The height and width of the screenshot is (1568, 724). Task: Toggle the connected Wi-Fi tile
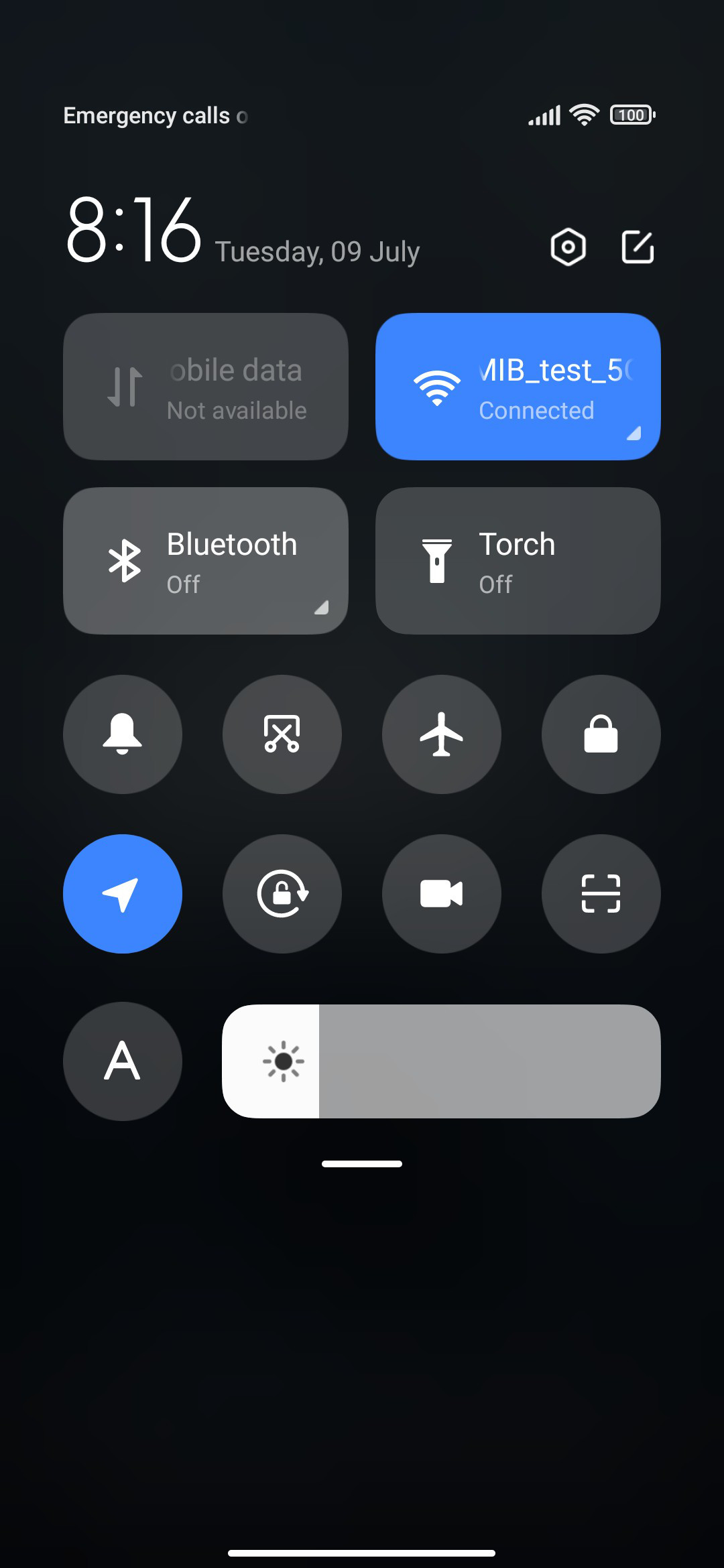518,387
